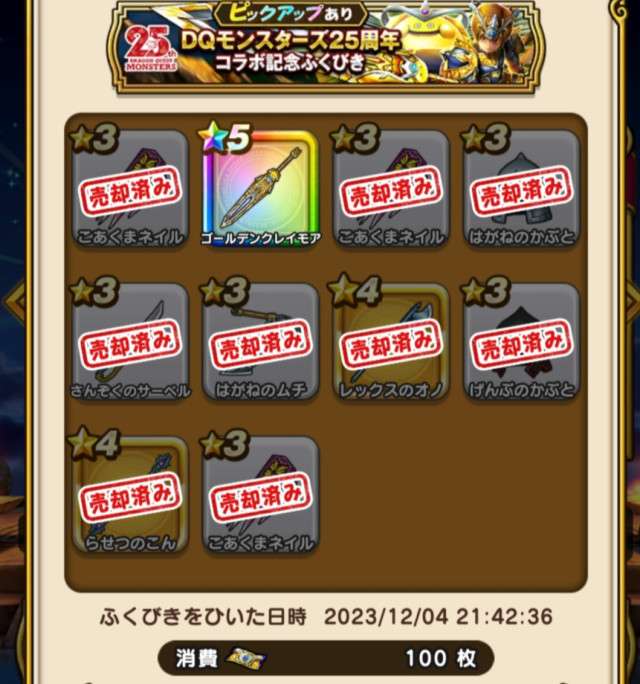The height and width of the screenshot is (684, 640).
Task: Open the 4-star らせつのこん tile
Action: [130, 496]
